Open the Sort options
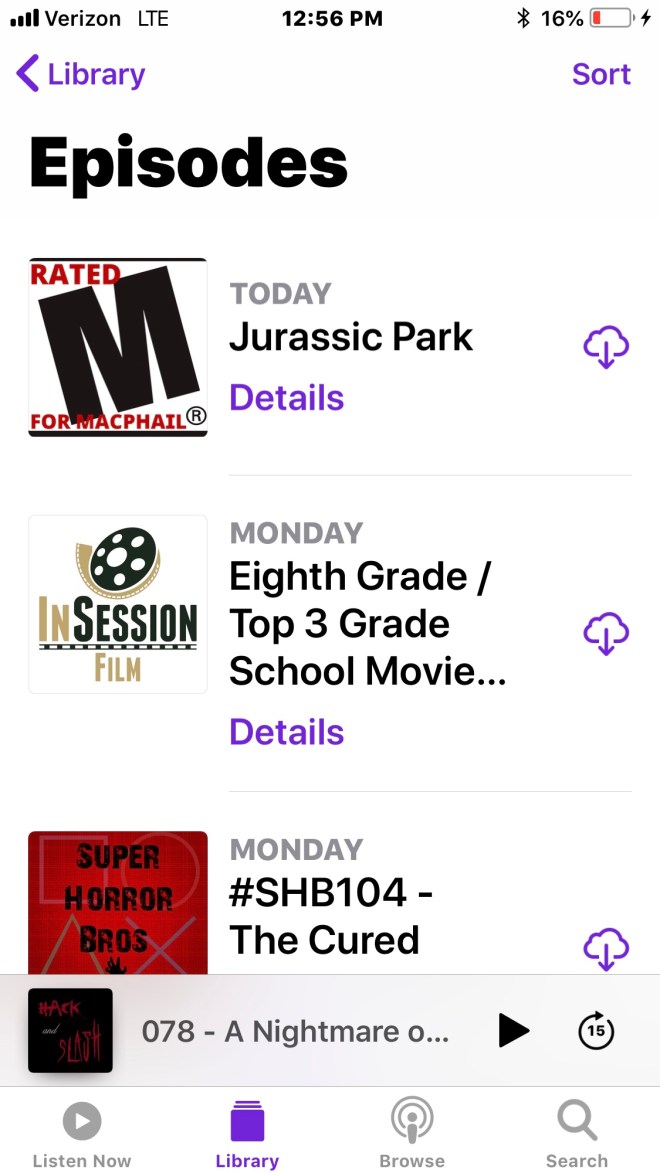This screenshot has width=660, height=1173. [601, 75]
